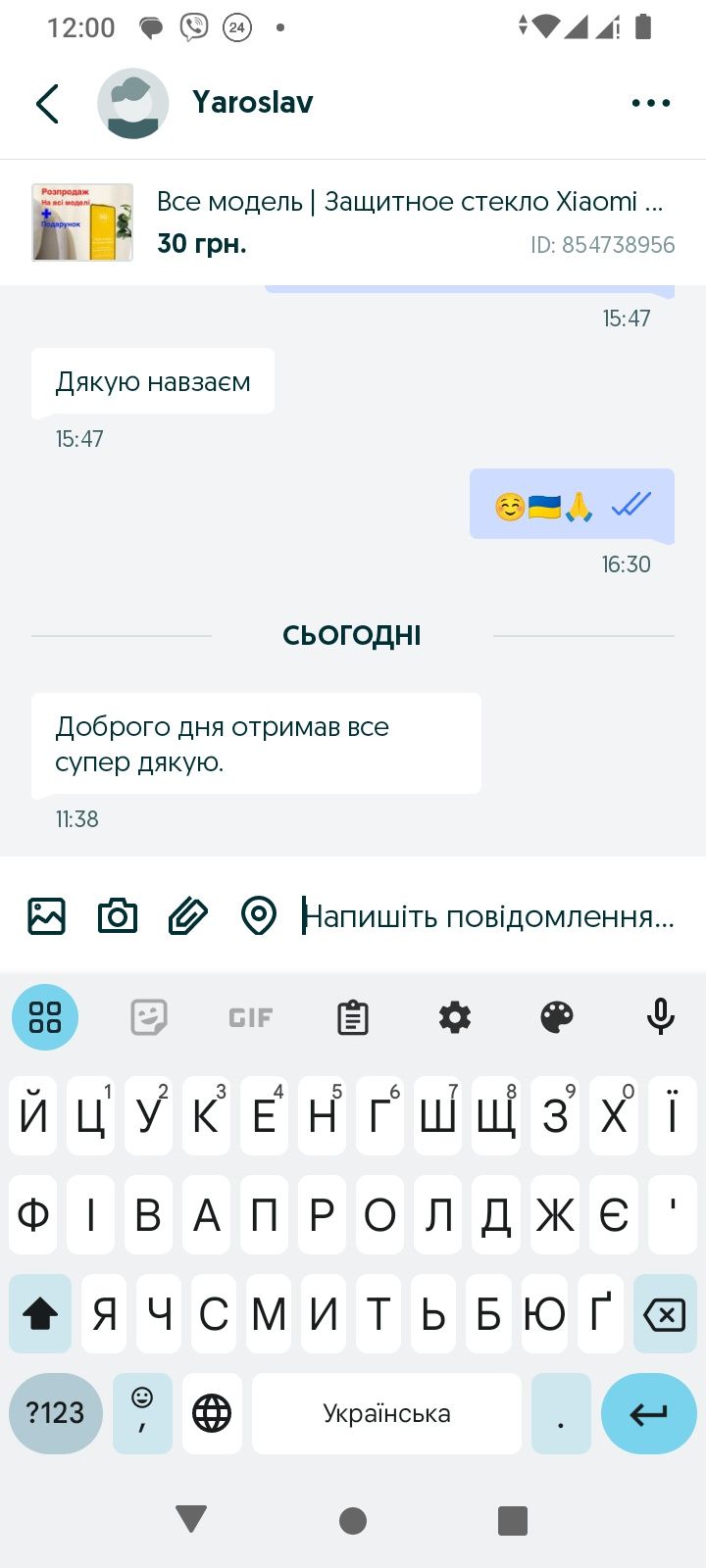
Task: Open the keyboard theme palette
Action: [x=557, y=1017]
